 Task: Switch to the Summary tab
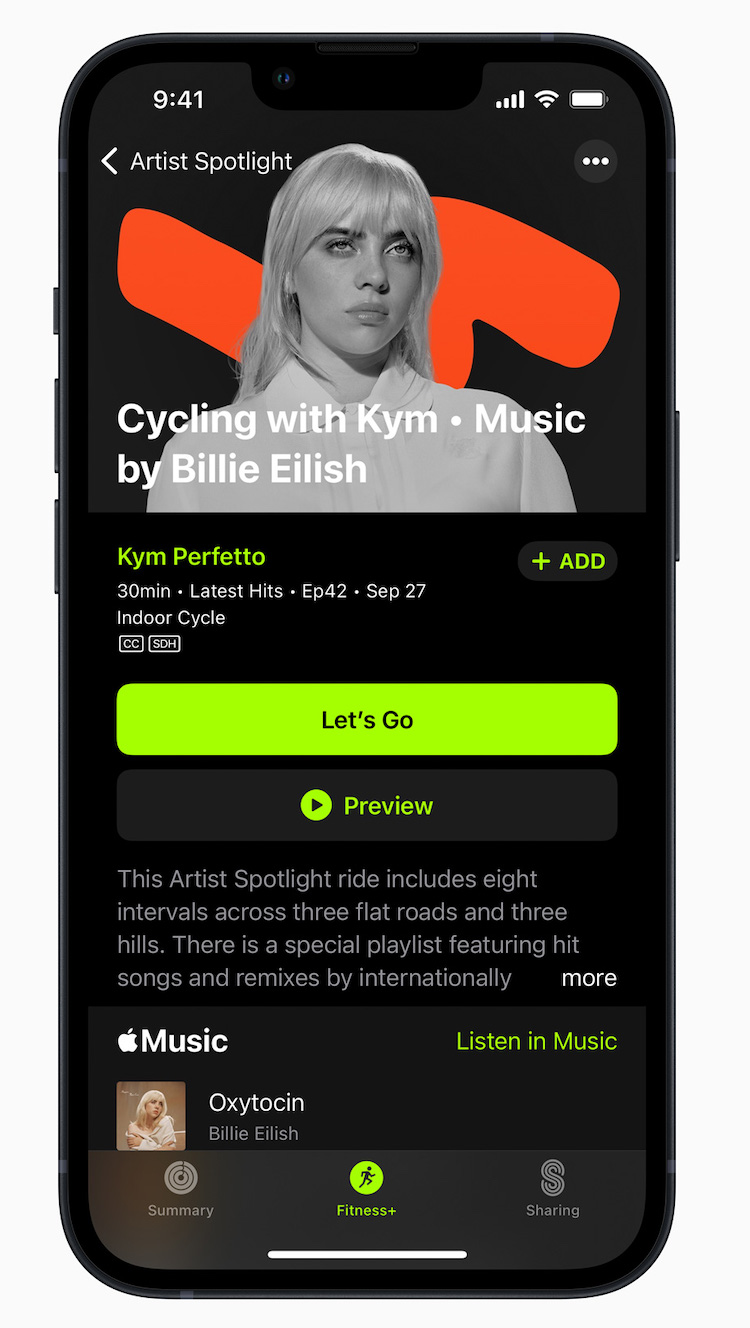tap(181, 1188)
